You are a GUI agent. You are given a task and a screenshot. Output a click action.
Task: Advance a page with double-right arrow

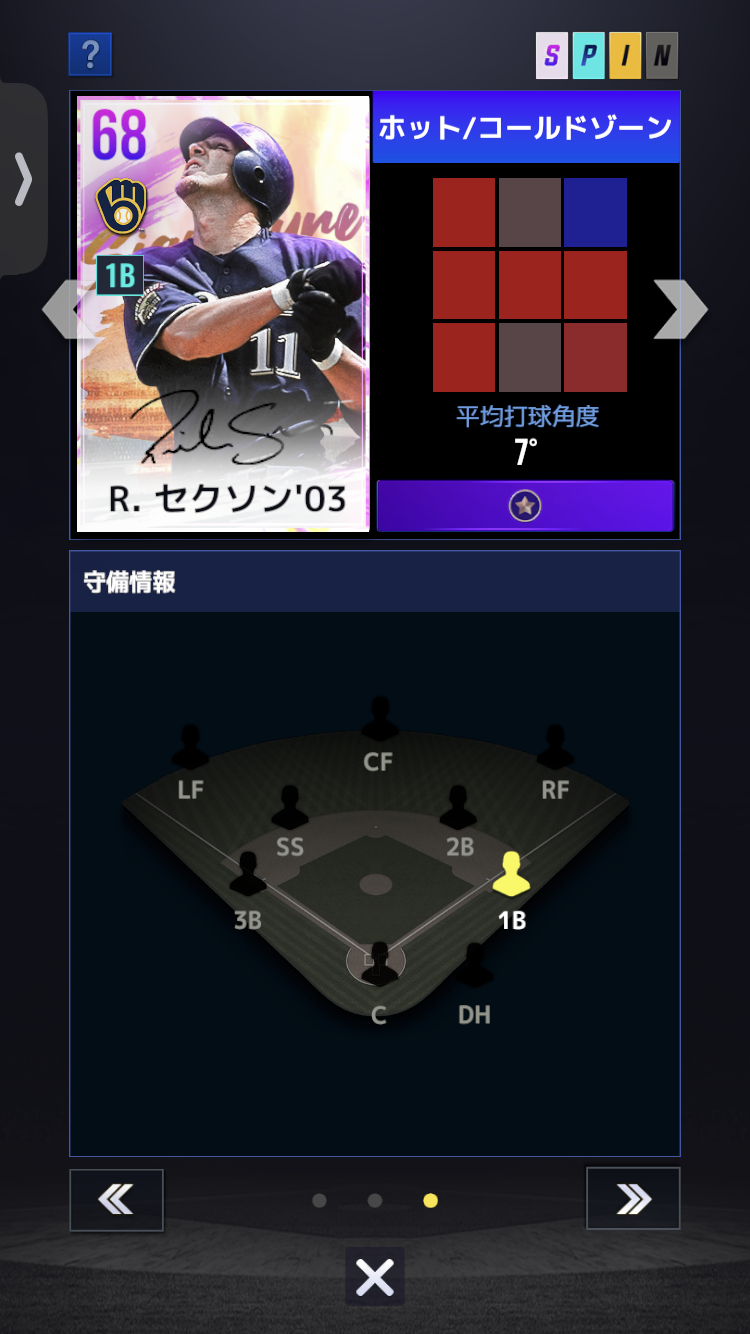(x=633, y=1199)
